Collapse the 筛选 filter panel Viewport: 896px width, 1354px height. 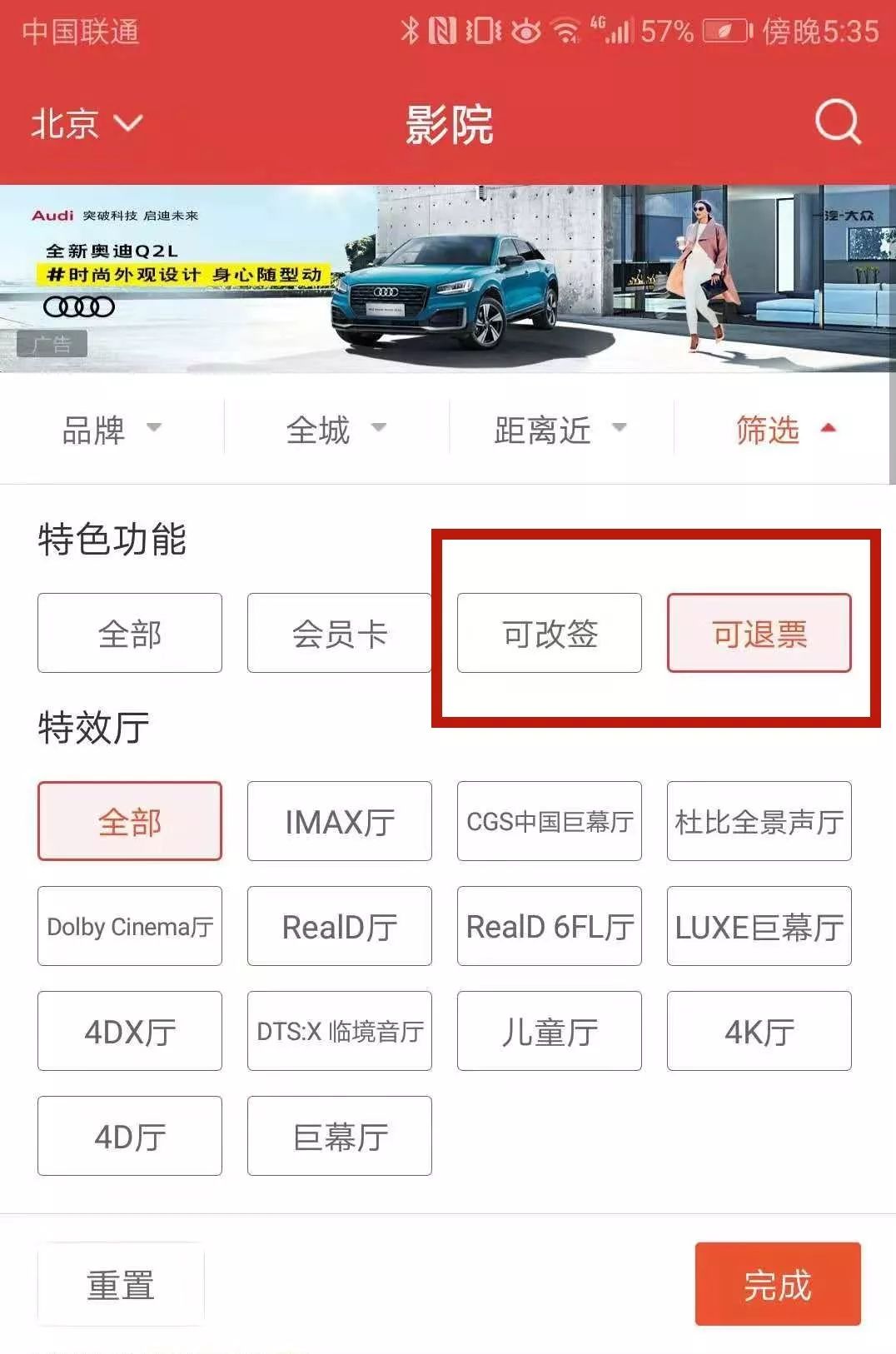click(784, 430)
